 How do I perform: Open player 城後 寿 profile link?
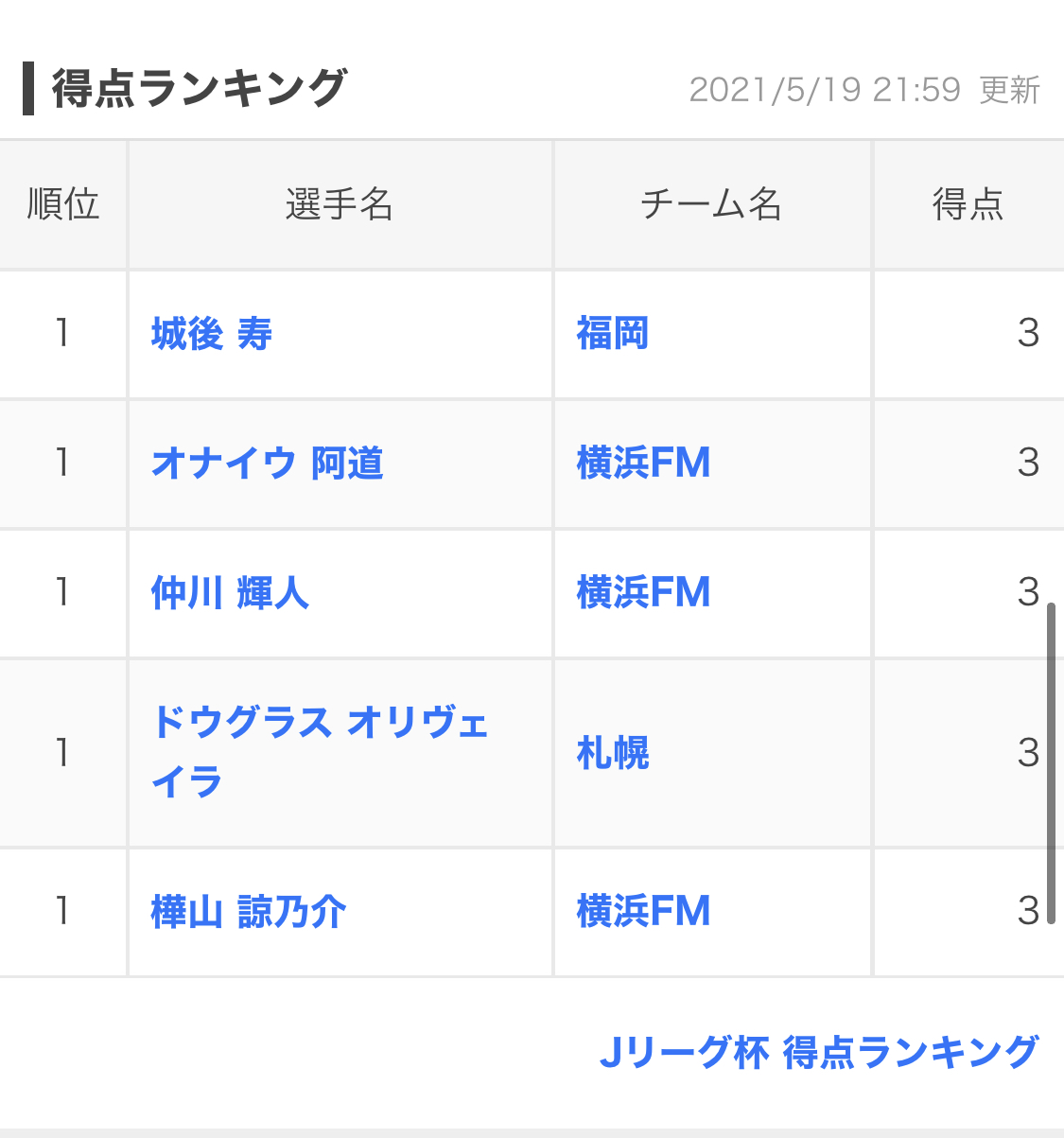click(211, 334)
